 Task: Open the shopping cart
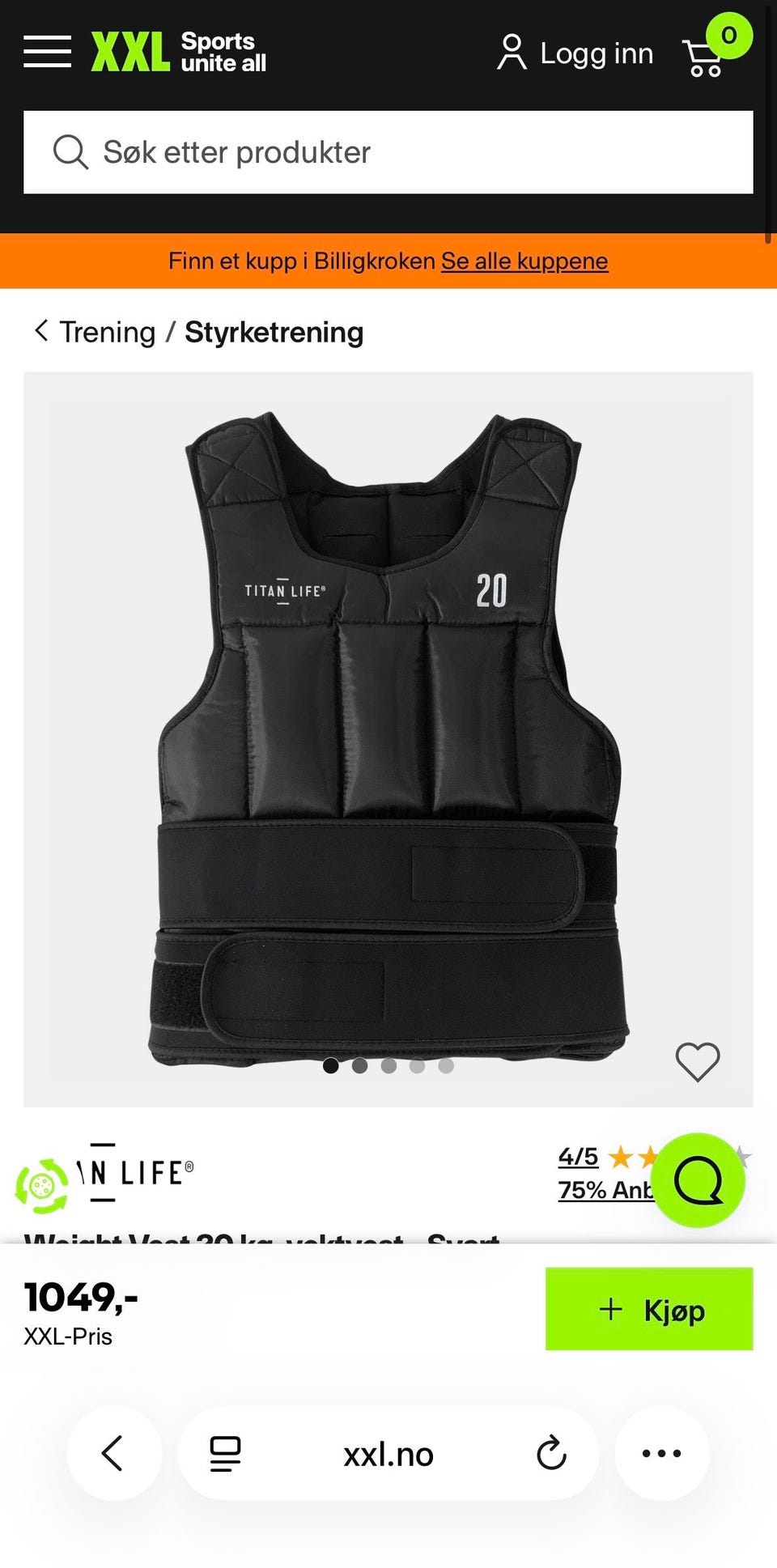click(x=704, y=57)
